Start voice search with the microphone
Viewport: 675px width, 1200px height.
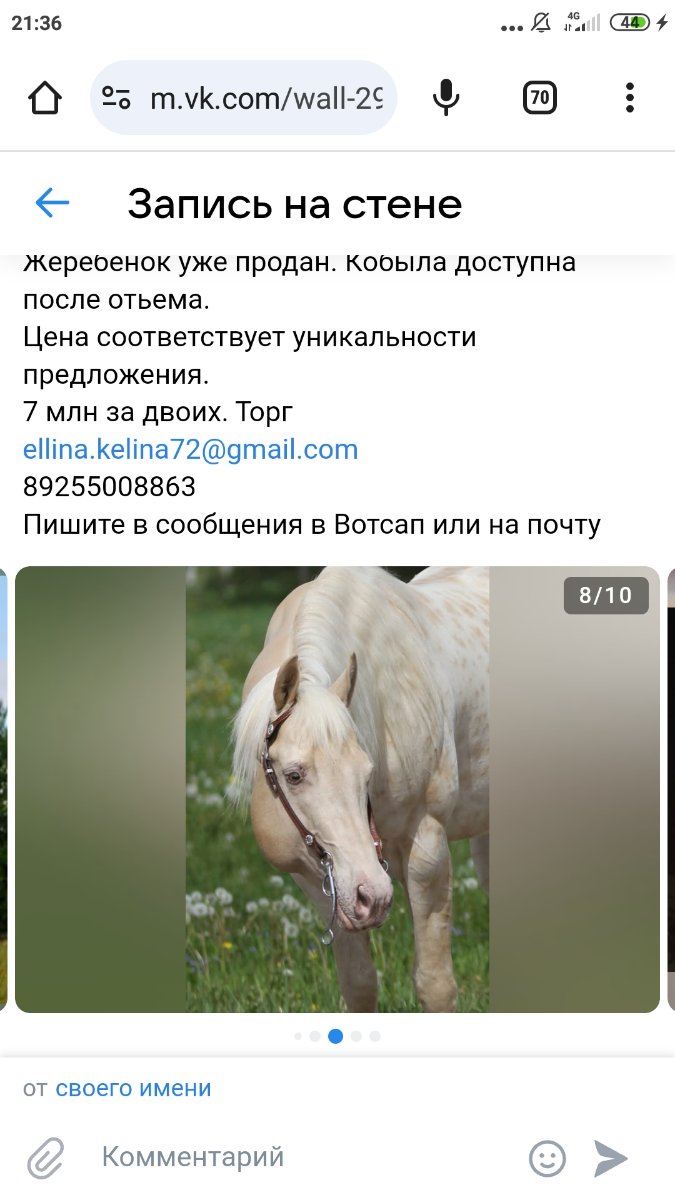pyautogui.click(x=446, y=98)
